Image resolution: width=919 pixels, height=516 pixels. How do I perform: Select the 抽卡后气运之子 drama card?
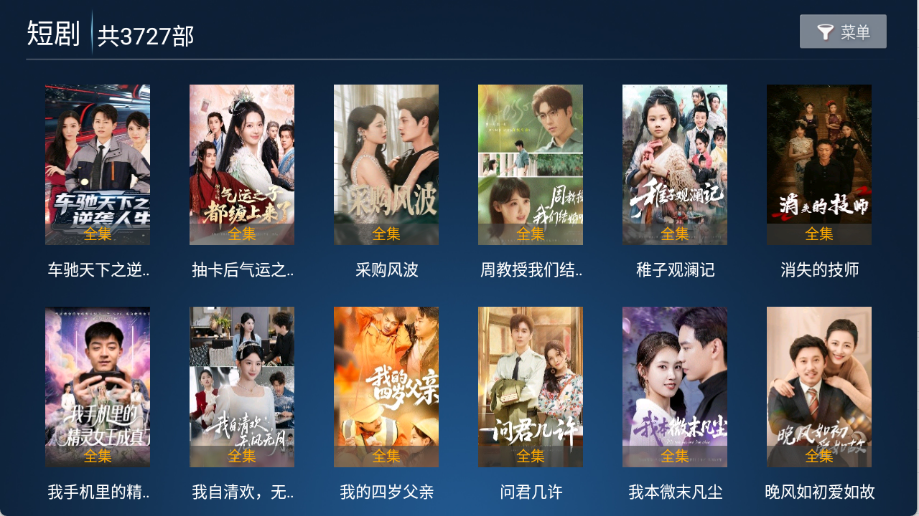242,165
